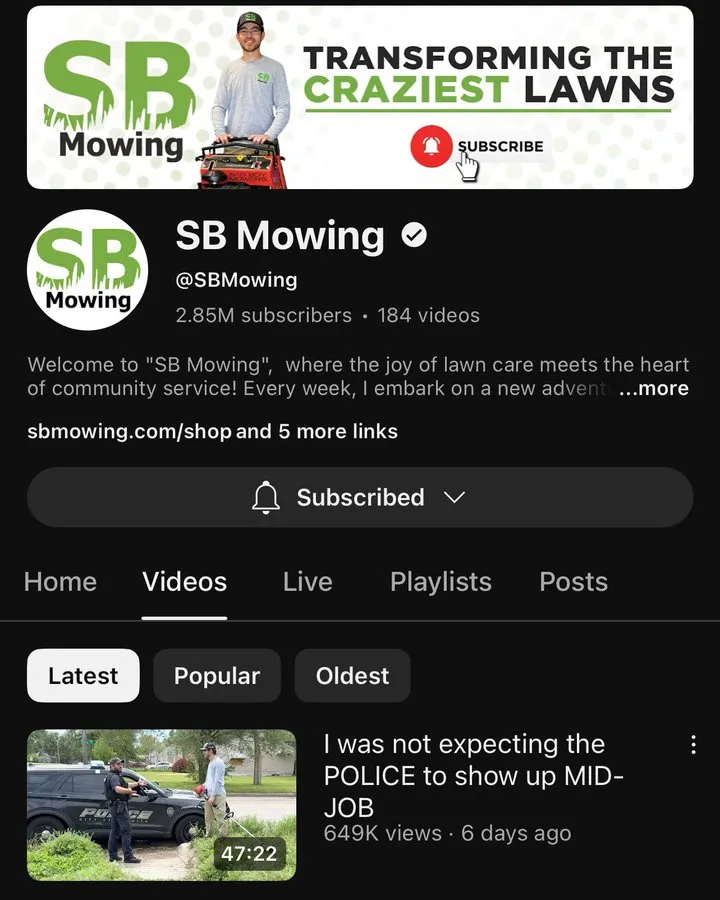Switch to the Home tab

[x=60, y=582]
